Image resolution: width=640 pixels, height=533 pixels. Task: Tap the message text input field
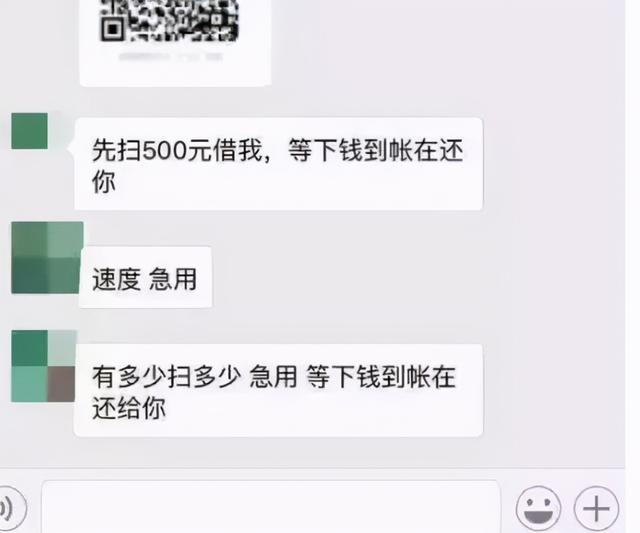pos(270,508)
